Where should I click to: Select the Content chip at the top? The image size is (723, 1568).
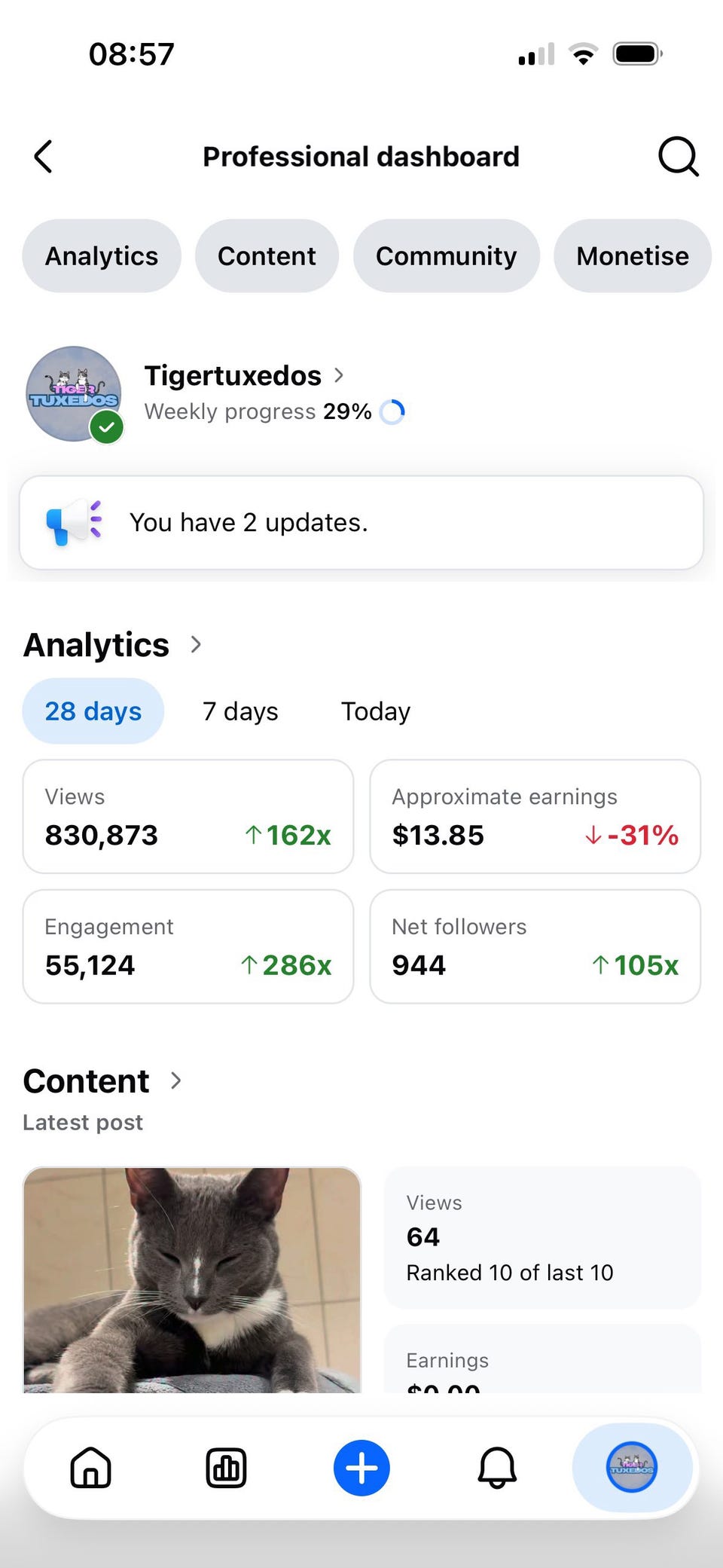[267, 256]
